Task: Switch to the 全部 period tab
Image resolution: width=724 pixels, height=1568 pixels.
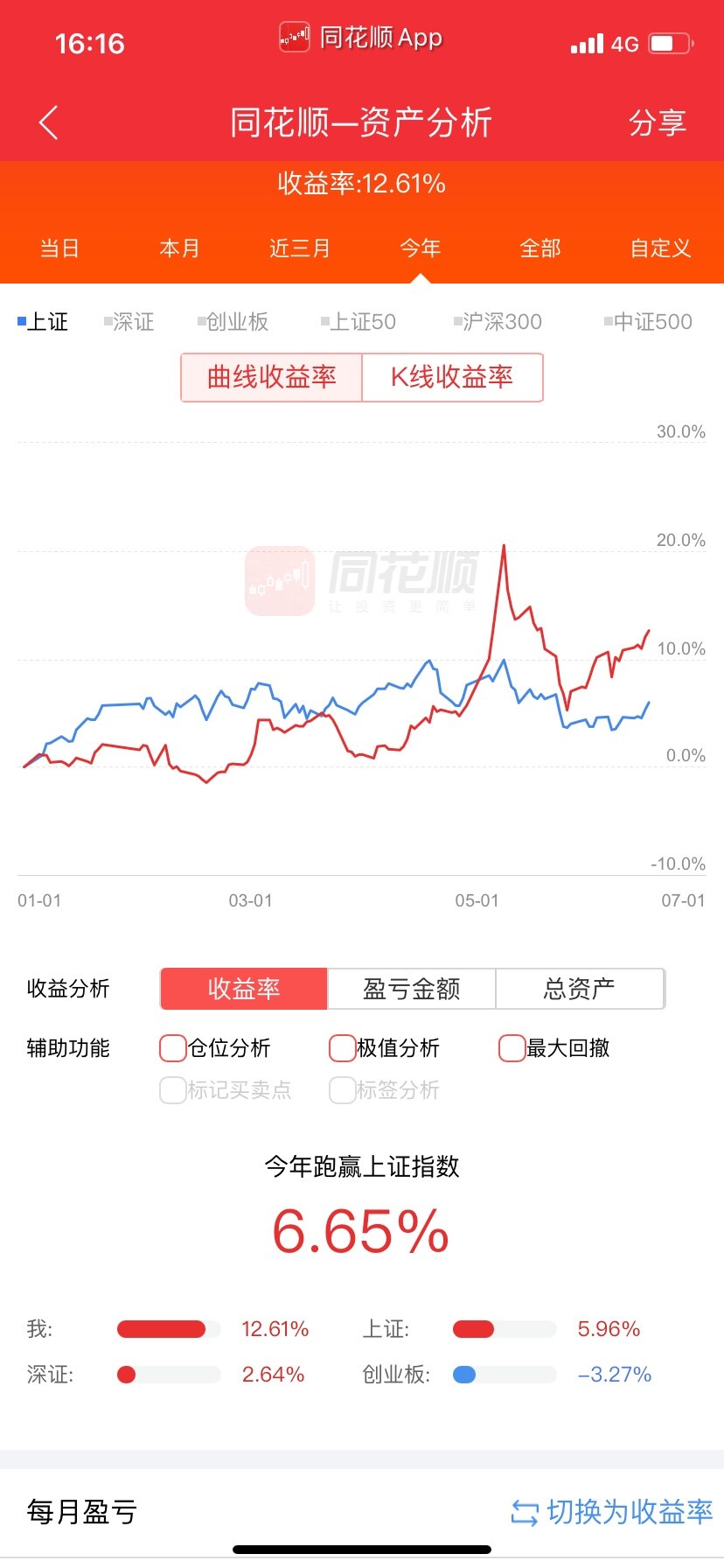Action: click(x=540, y=248)
